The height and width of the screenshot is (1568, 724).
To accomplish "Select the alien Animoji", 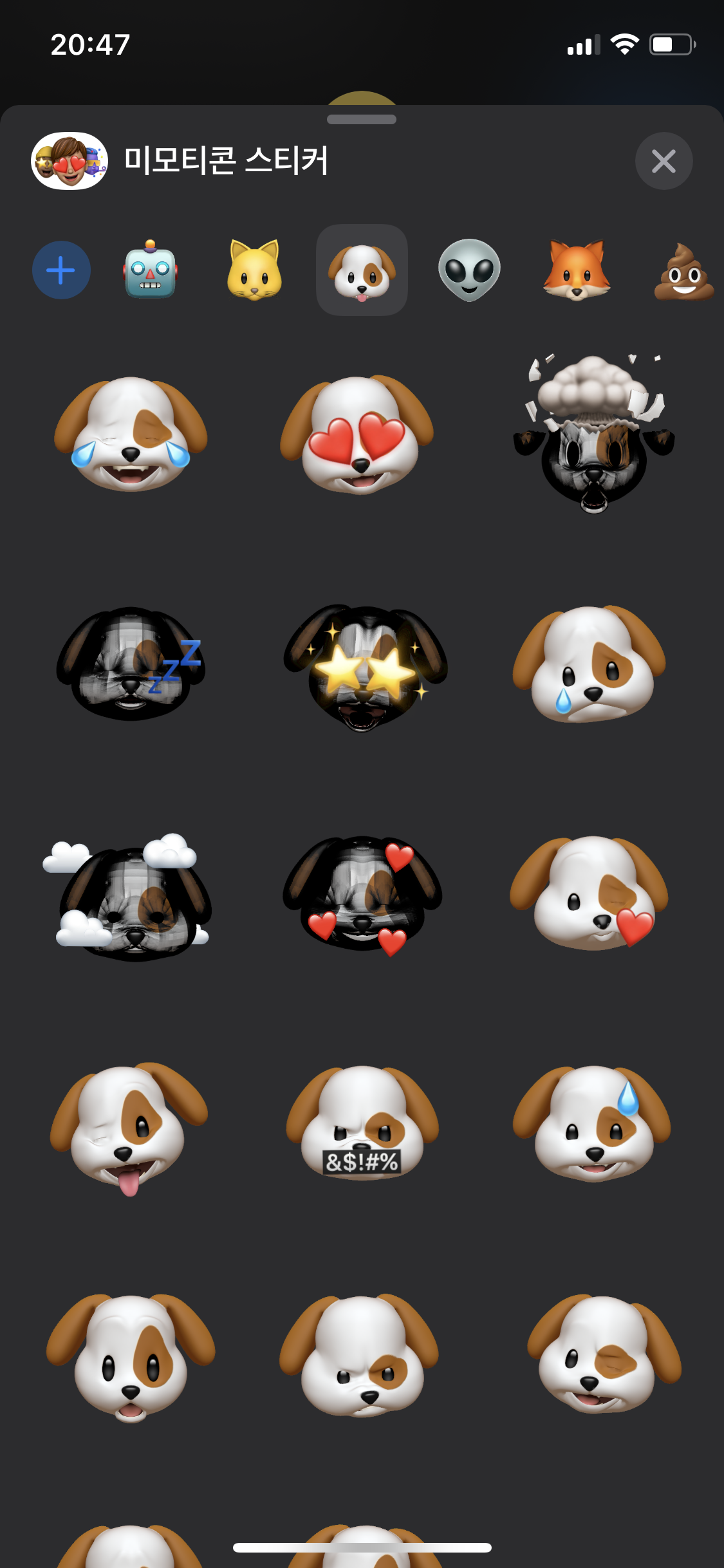I will coord(469,270).
